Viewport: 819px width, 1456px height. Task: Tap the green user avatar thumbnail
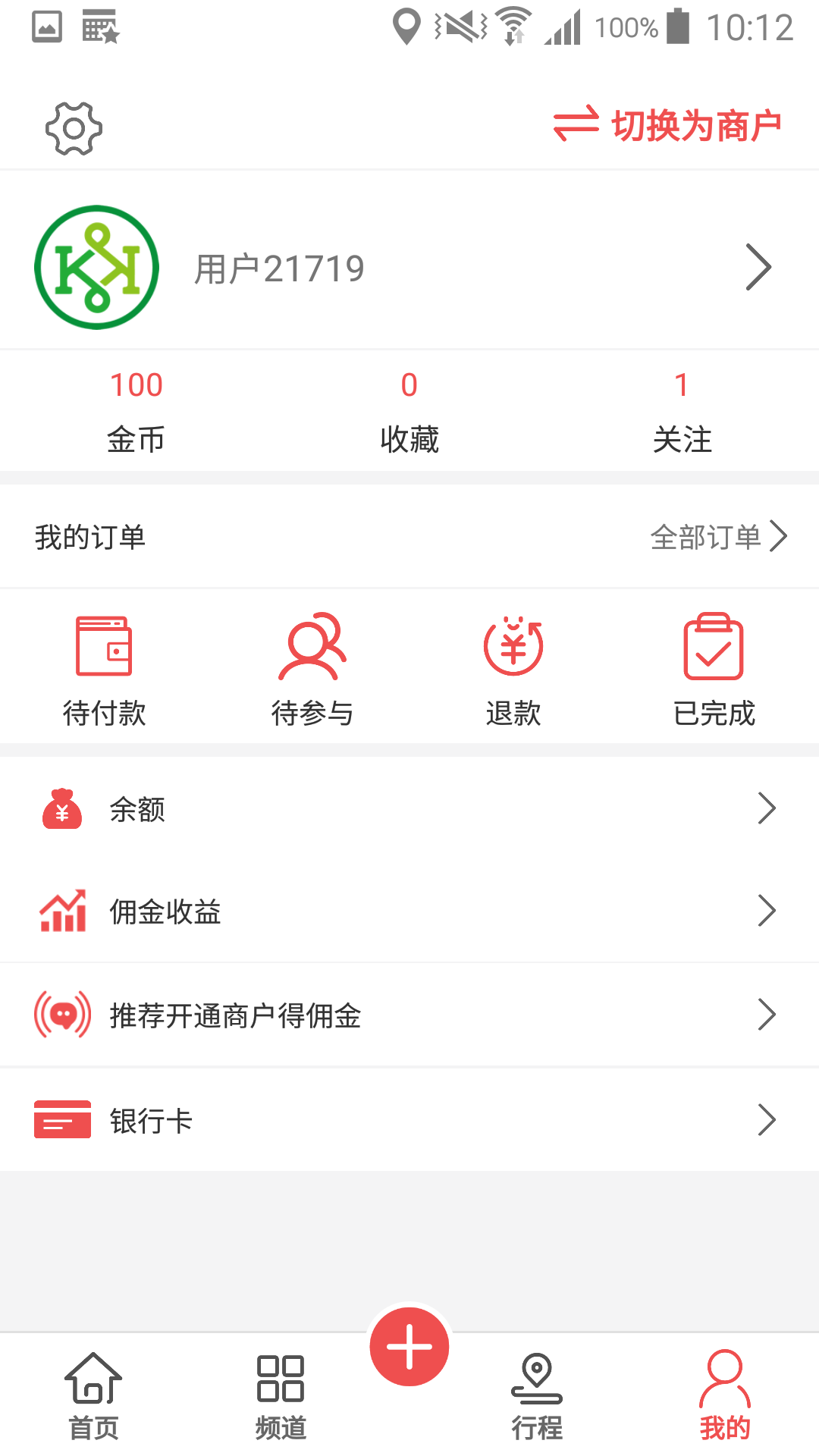click(96, 266)
